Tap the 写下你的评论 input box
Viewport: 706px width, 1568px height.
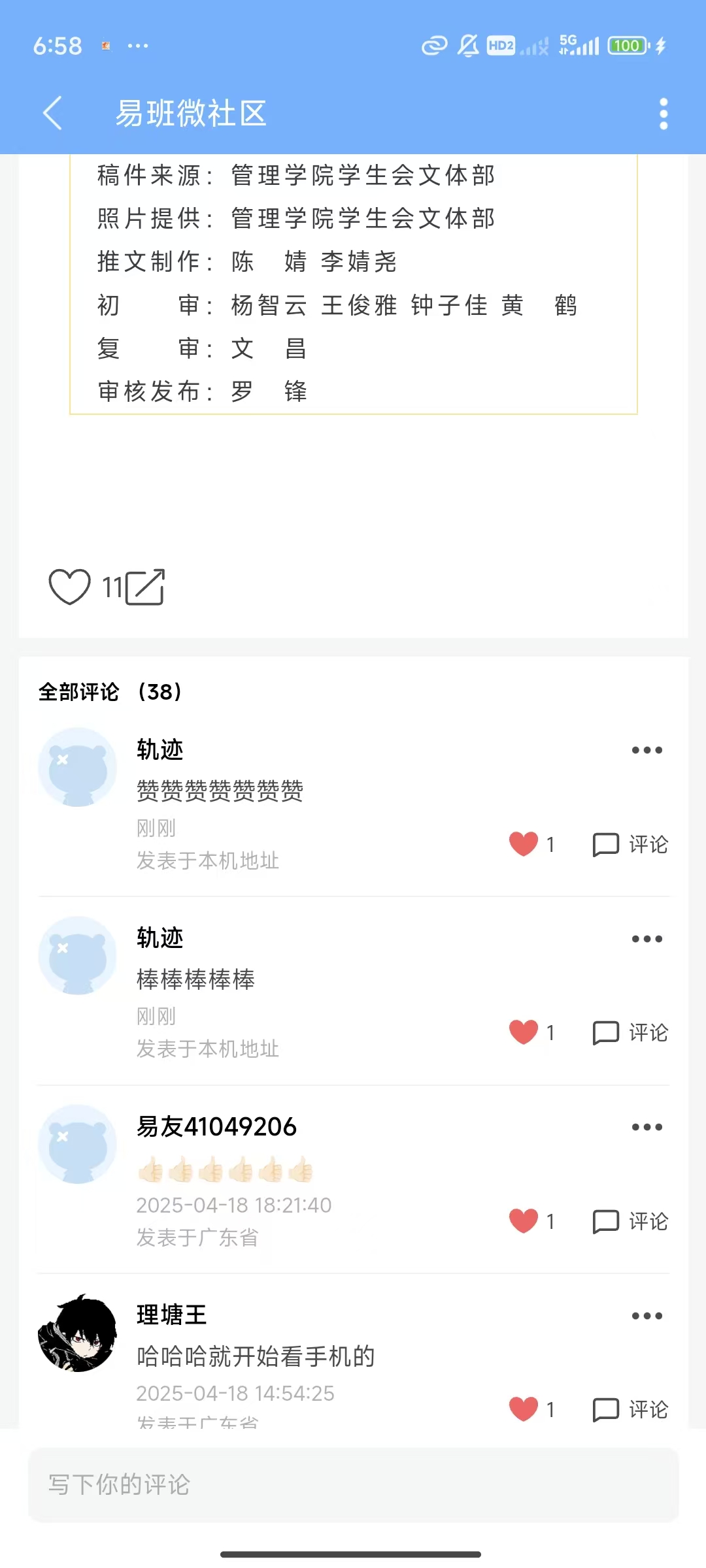[353, 1484]
